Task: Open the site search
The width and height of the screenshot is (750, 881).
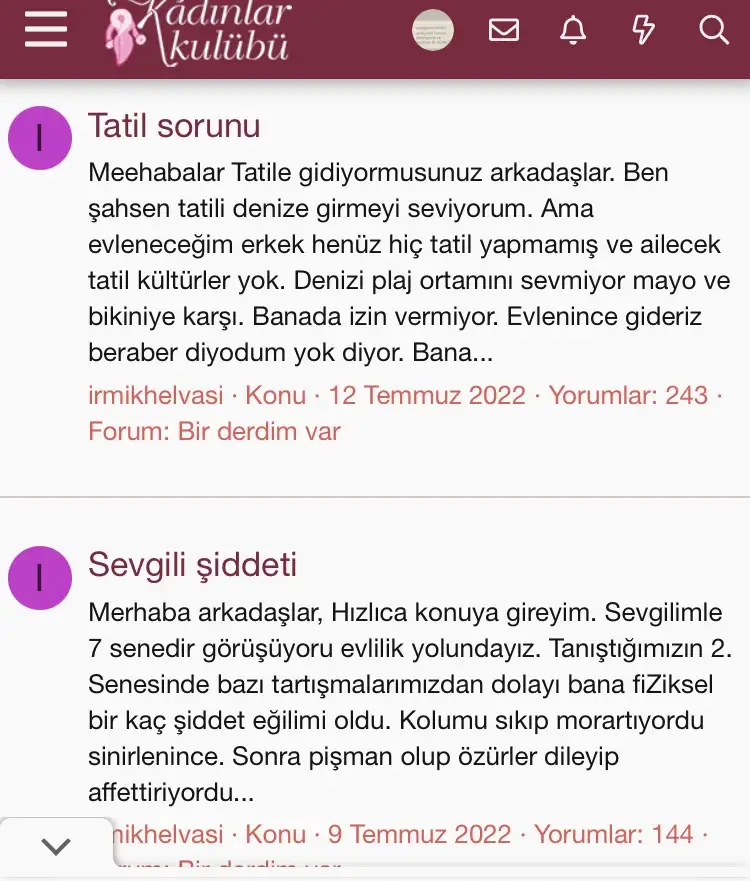Action: [714, 31]
